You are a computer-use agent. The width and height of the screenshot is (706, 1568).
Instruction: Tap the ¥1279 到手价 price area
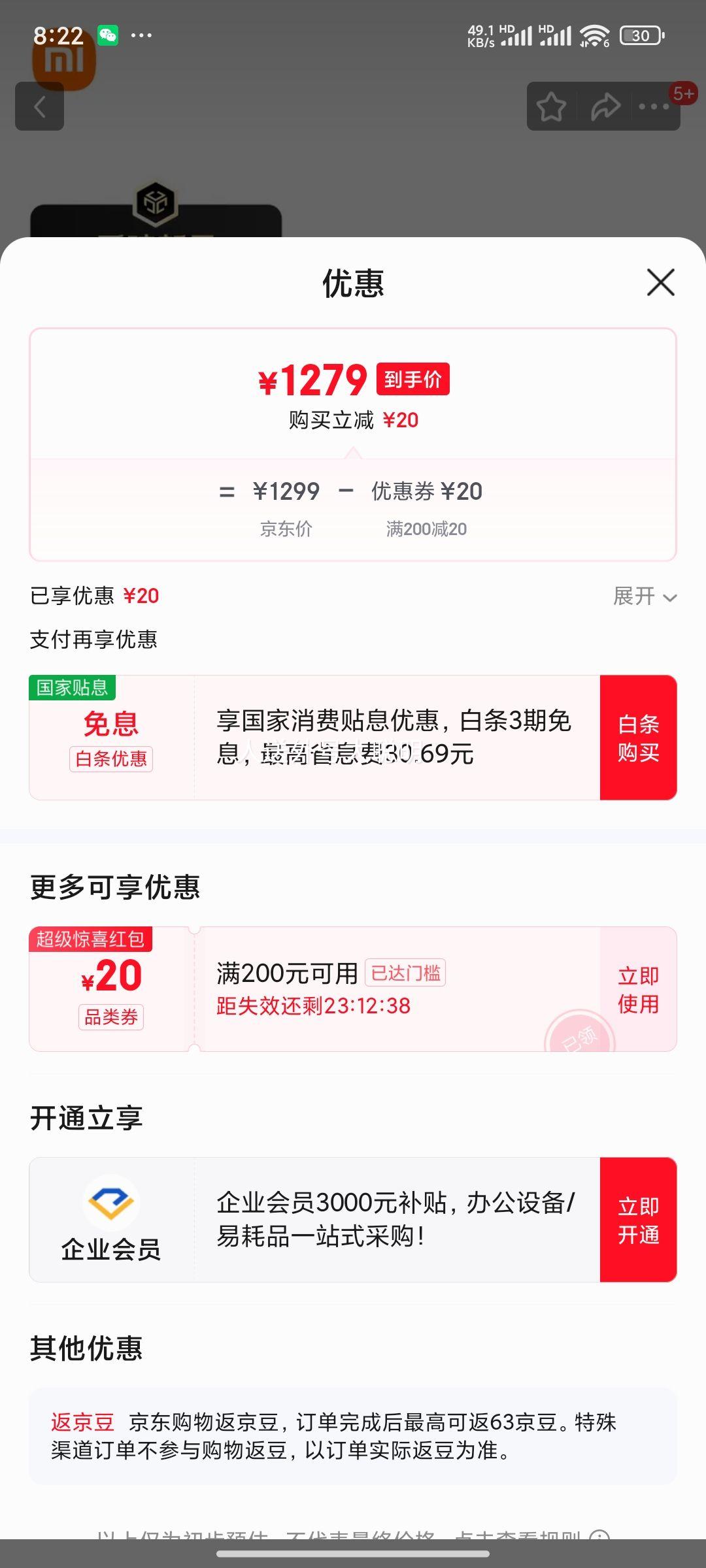pyautogui.click(x=353, y=380)
